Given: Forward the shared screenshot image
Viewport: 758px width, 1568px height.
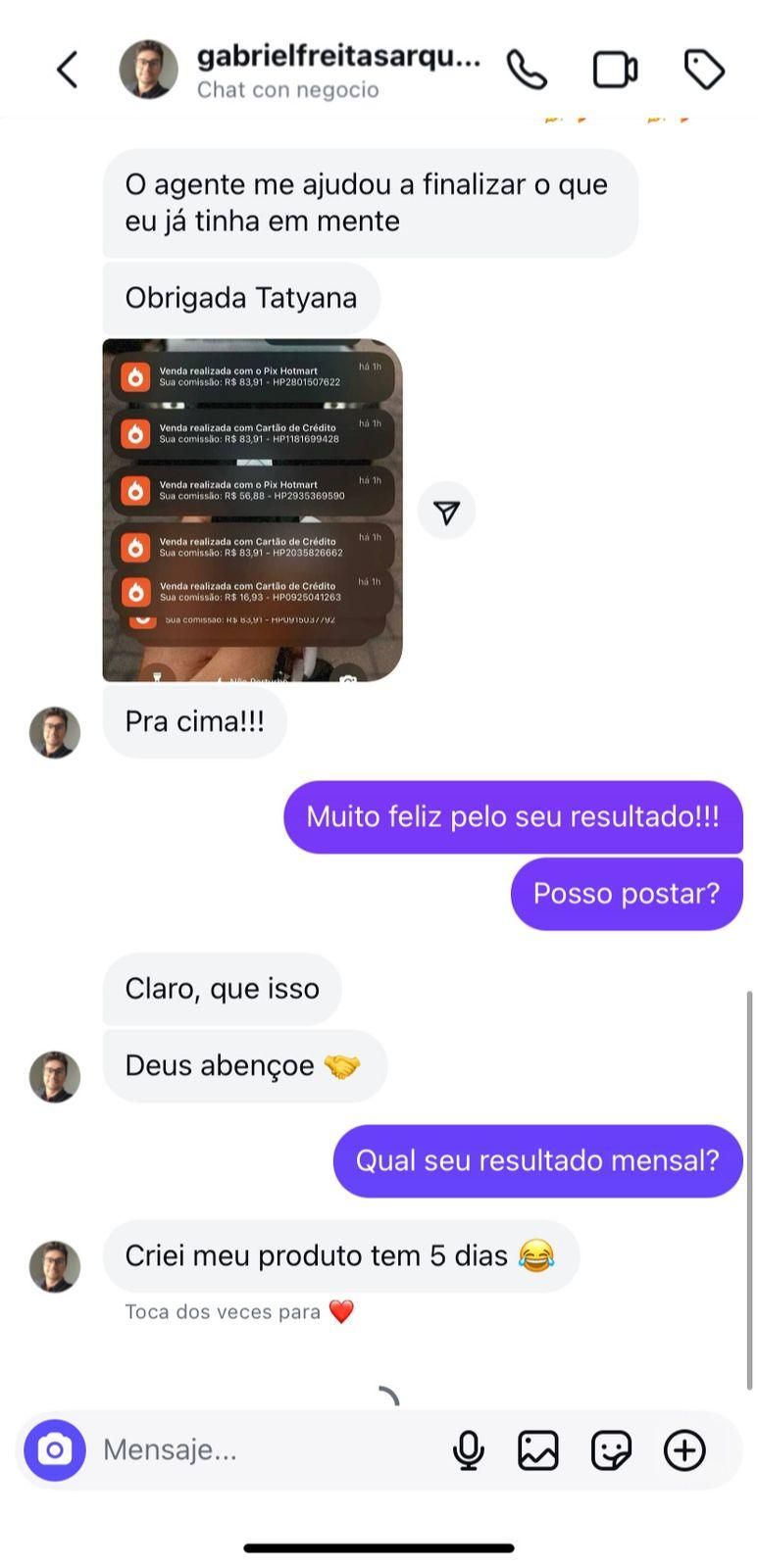Looking at the screenshot, I should click(446, 511).
